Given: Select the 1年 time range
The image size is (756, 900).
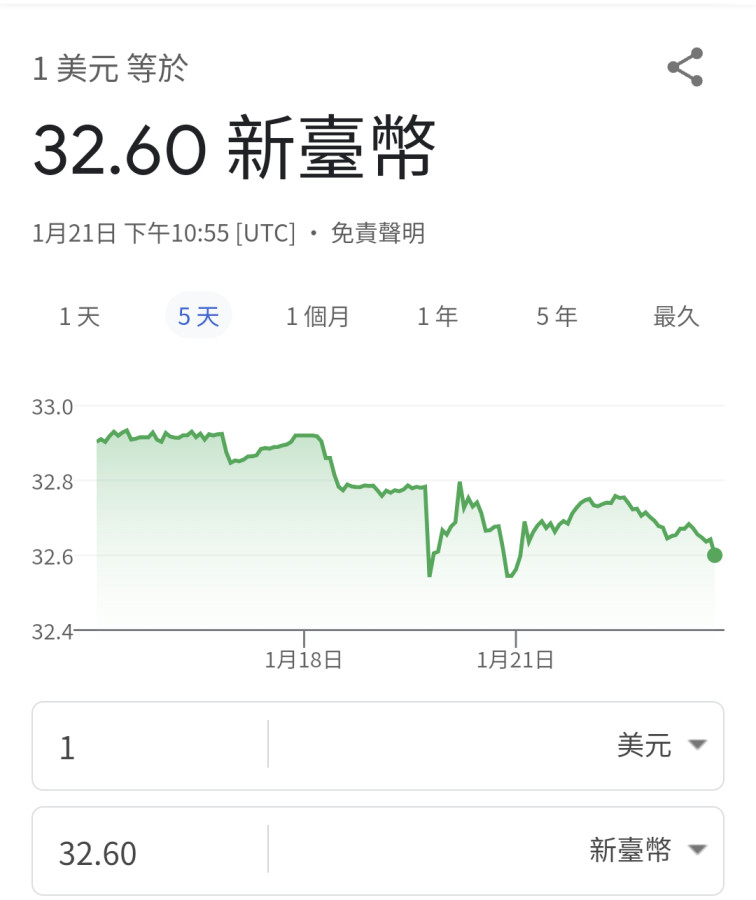Looking at the screenshot, I should (438, 315).
